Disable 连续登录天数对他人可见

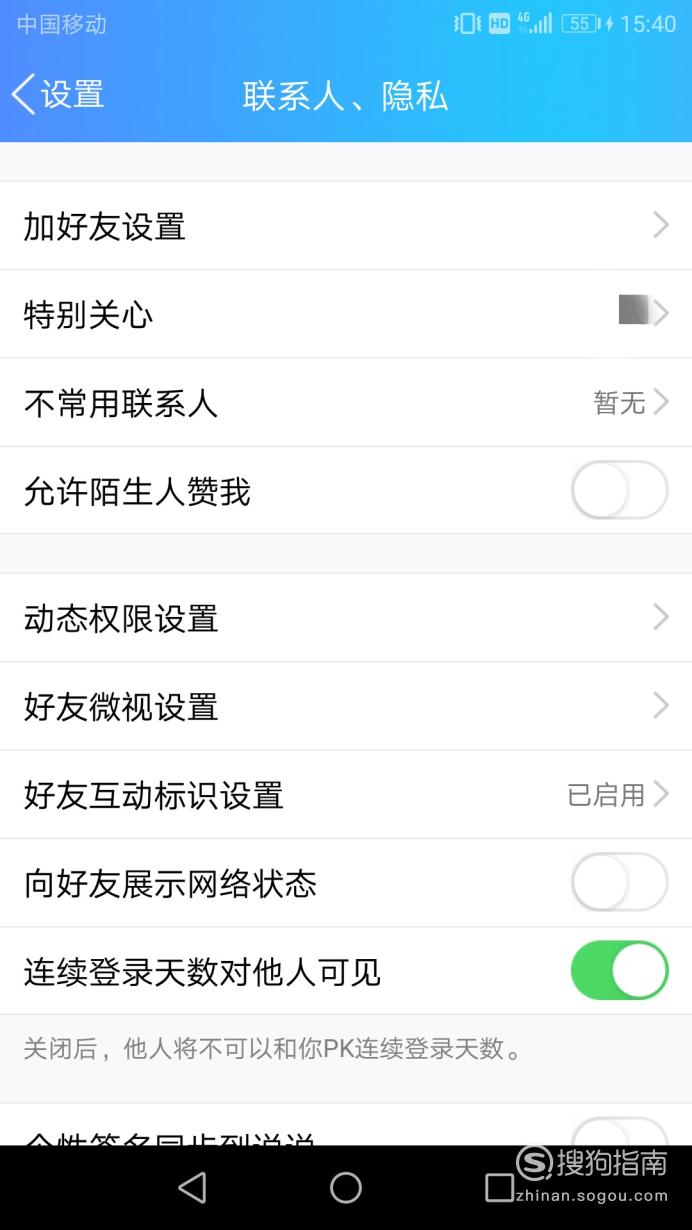619,970
